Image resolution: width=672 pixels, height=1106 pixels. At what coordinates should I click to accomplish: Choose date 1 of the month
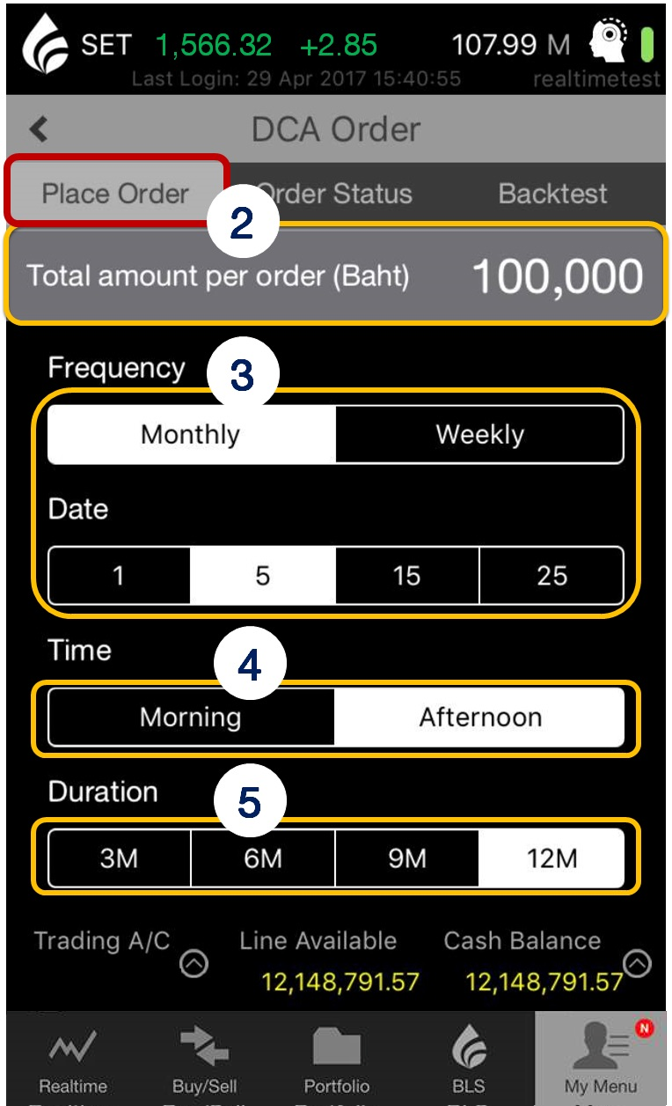(x=119, y=576)
